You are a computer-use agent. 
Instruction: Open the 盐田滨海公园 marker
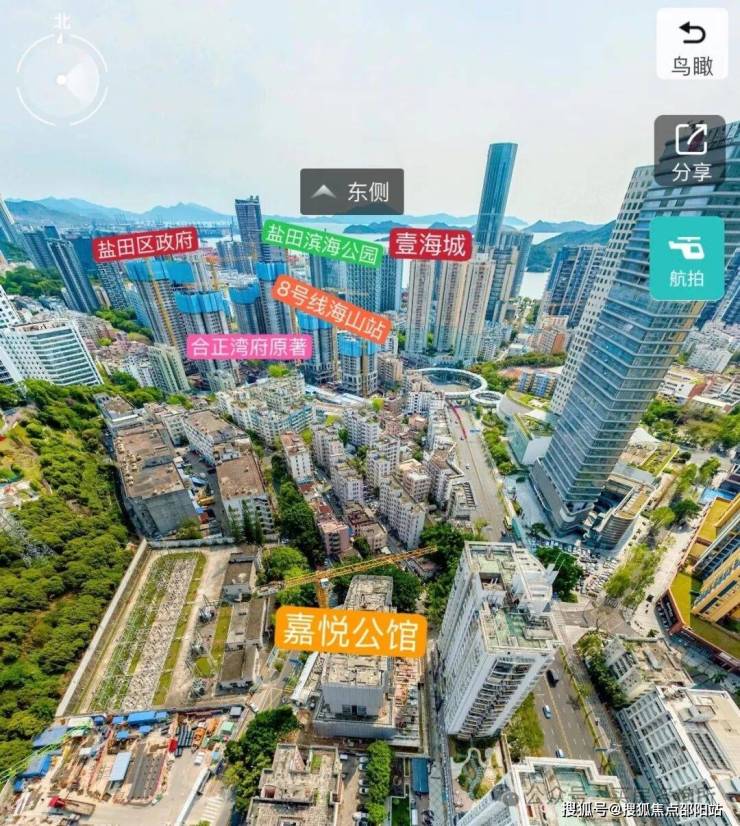(x=322, y=243)
